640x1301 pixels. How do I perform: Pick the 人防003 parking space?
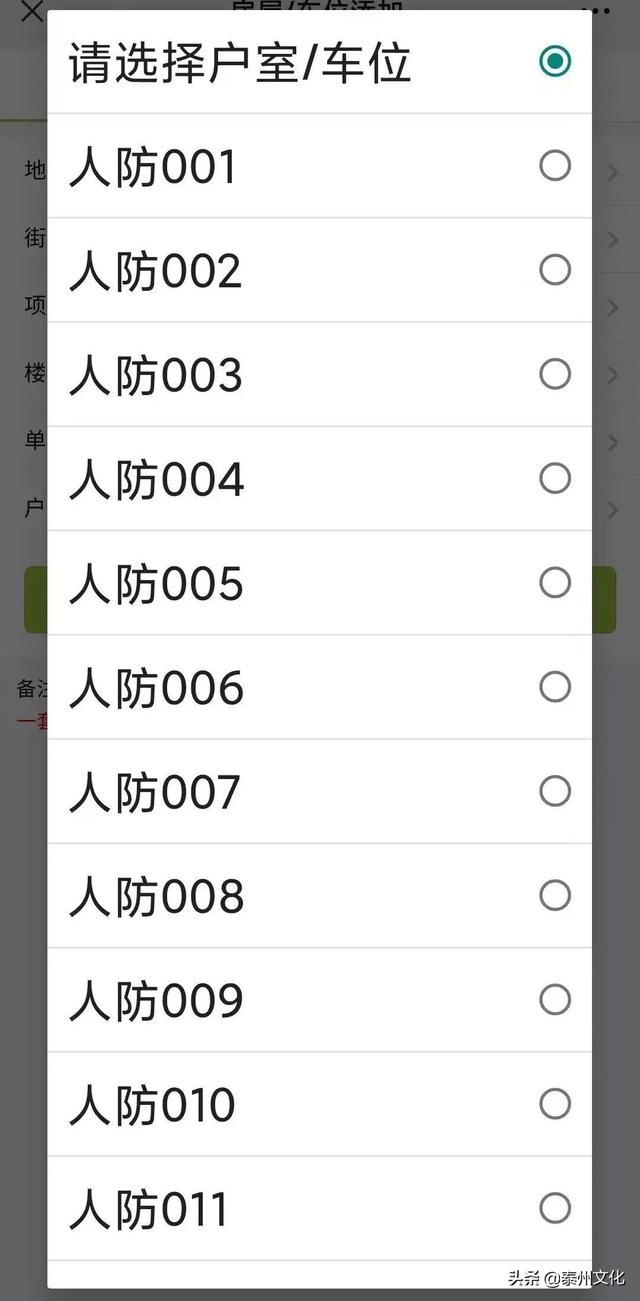[318, 375]
